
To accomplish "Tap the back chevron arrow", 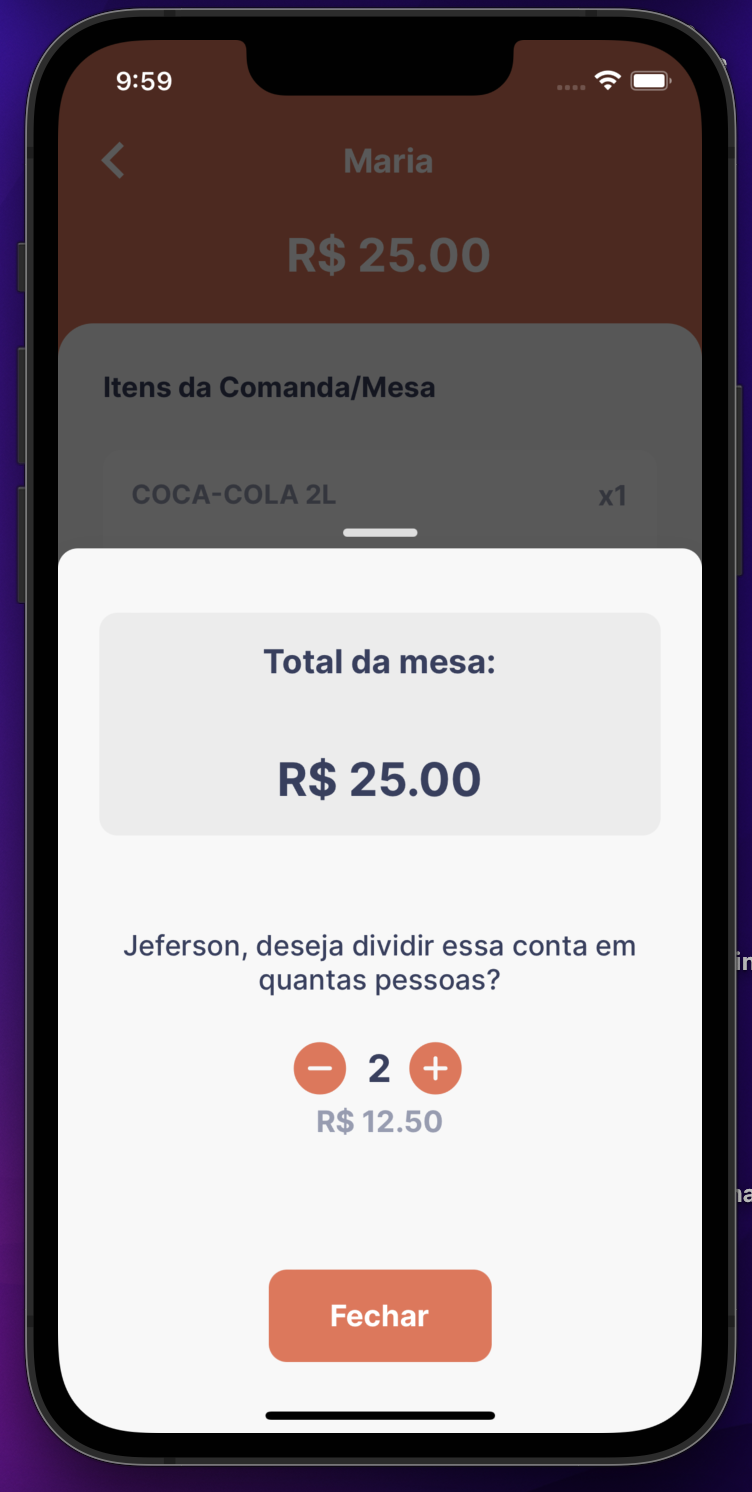I will pos(113,161).
